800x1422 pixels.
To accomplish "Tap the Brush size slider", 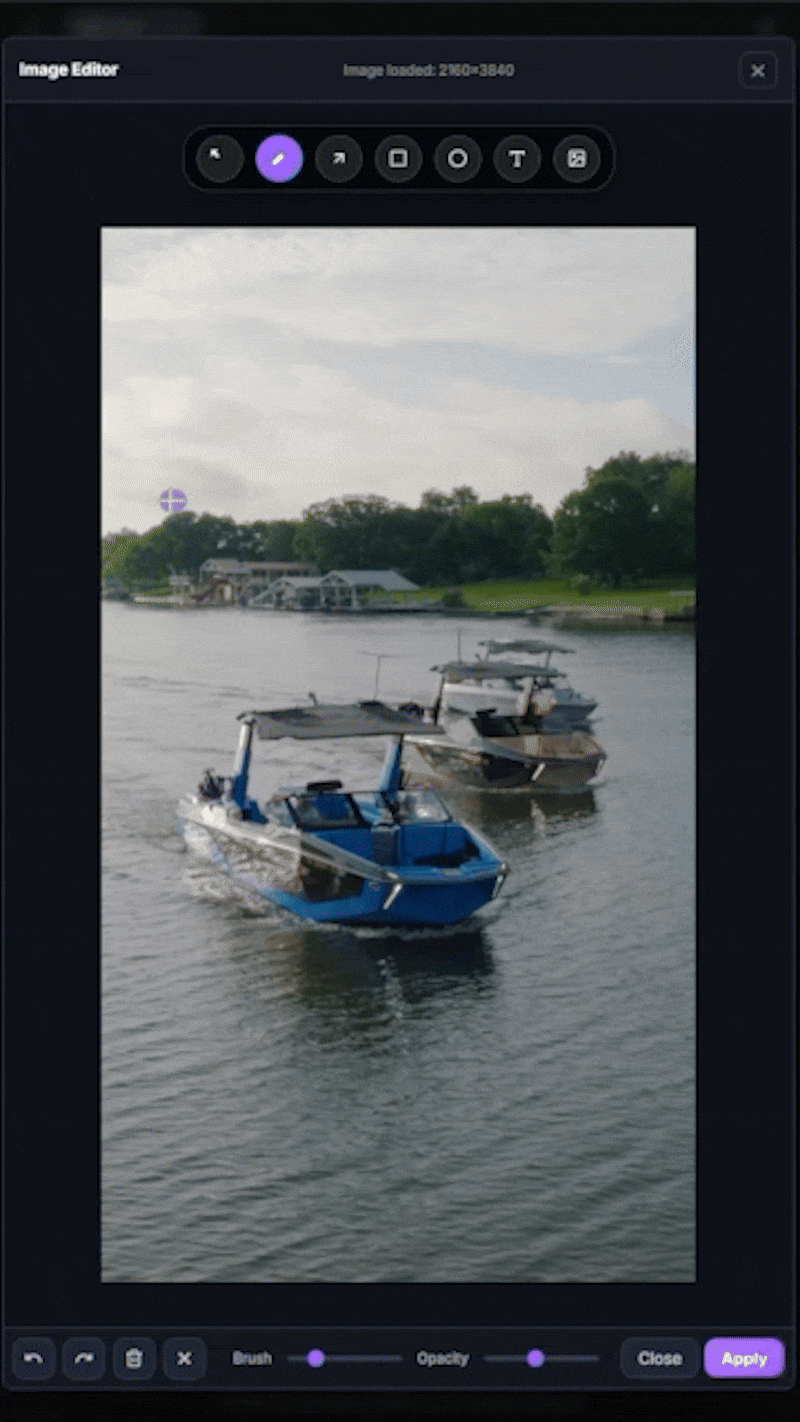I will pos(344,1358).
